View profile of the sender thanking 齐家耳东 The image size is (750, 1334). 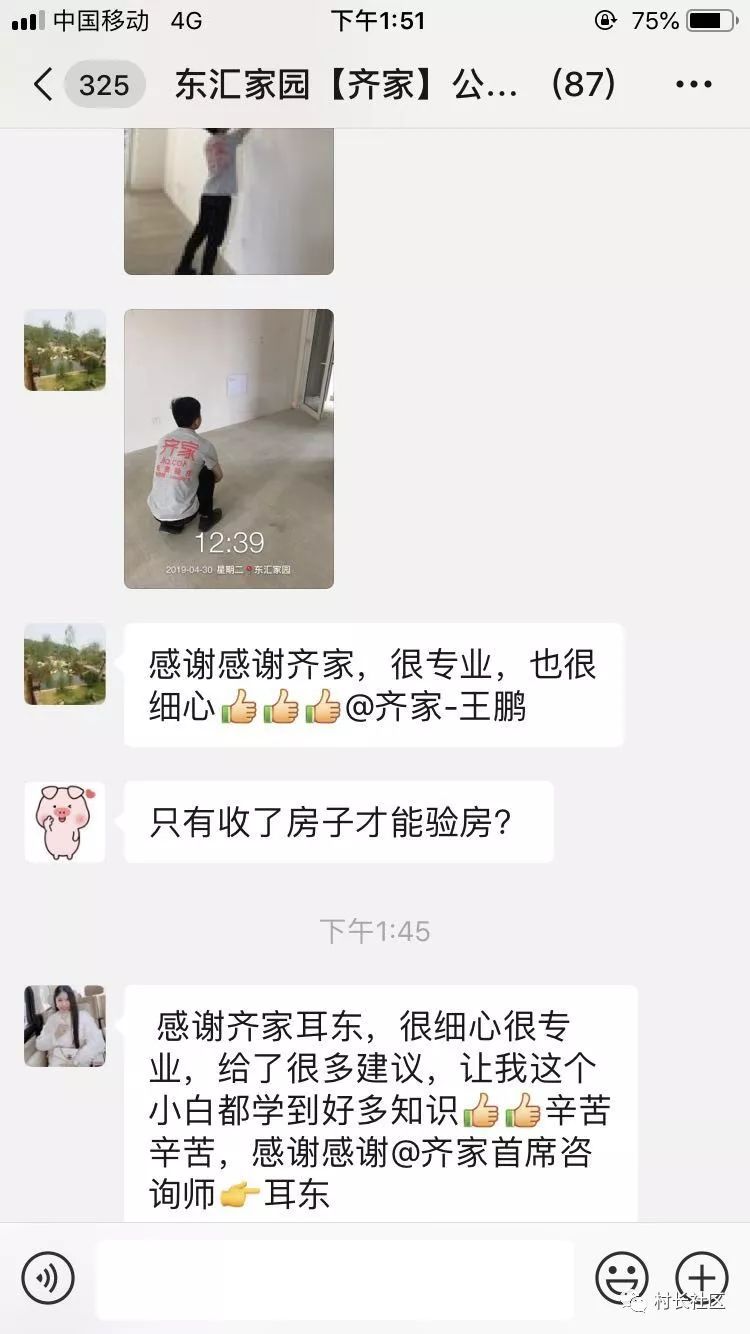pyautogui.click(x=65, y=1026)
